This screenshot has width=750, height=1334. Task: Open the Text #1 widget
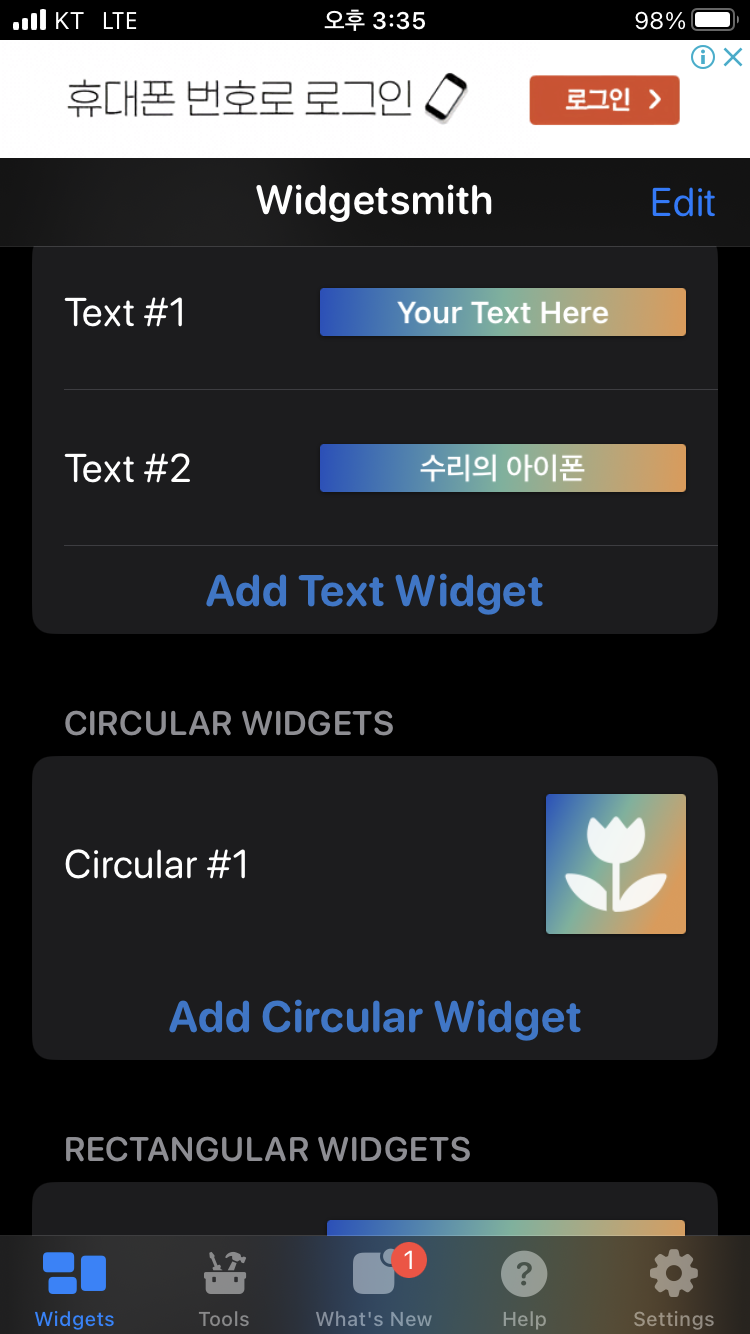[x=375, y=312]
